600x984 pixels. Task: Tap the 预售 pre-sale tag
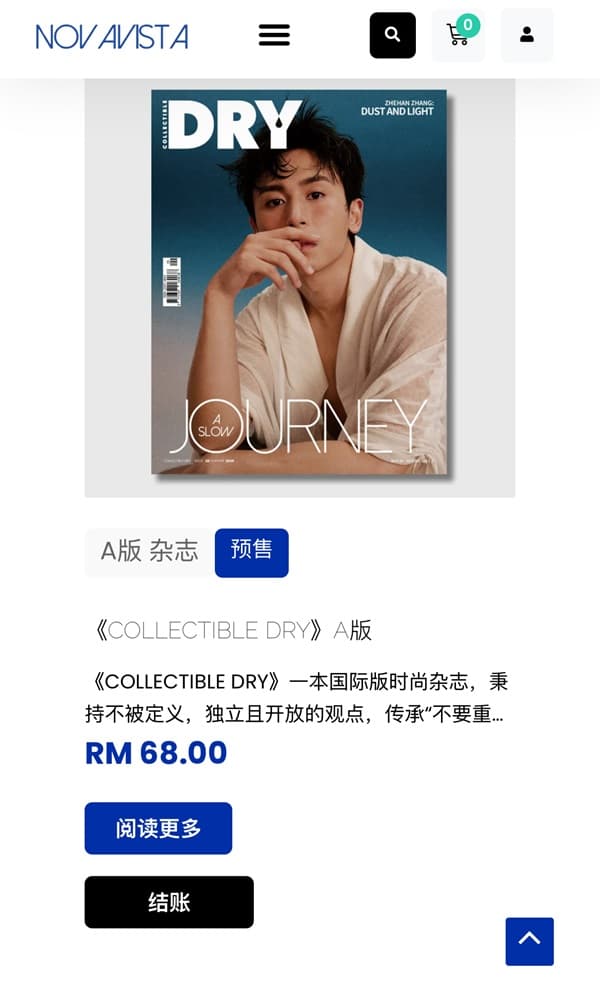(x=251, y=551)
